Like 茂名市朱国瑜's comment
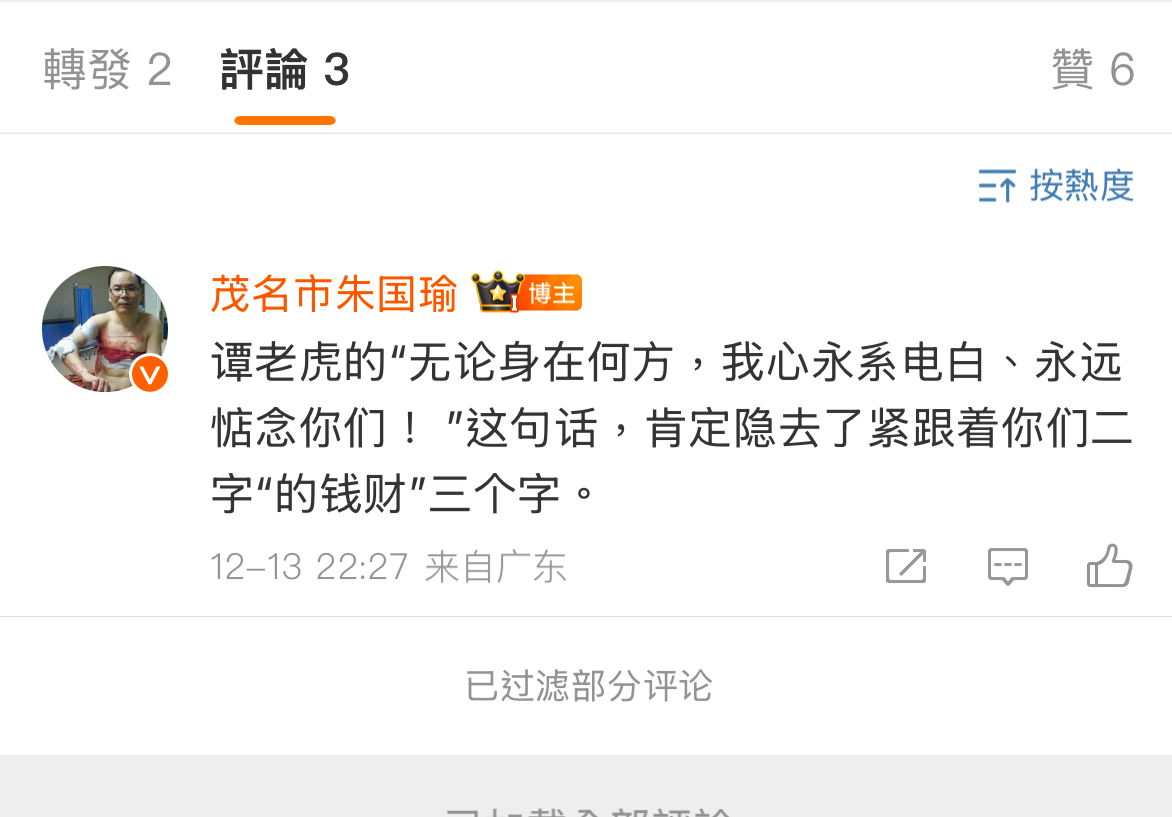Viewport: 1172px width, 817px height. [x=1109, y=566]
